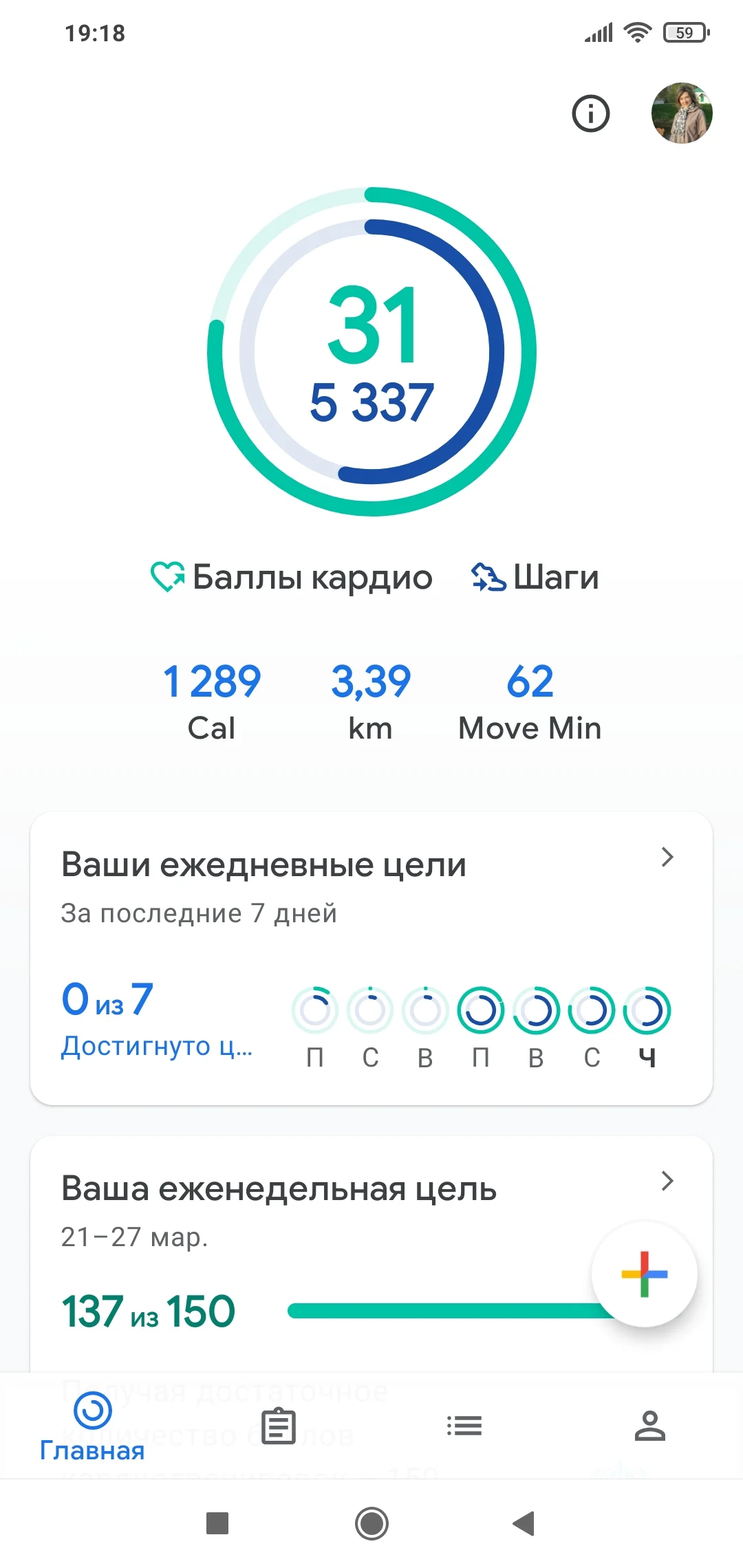Open the "Ваши ежедневные цели" card
Screen dimensions: 743x1568
point(371,957)
